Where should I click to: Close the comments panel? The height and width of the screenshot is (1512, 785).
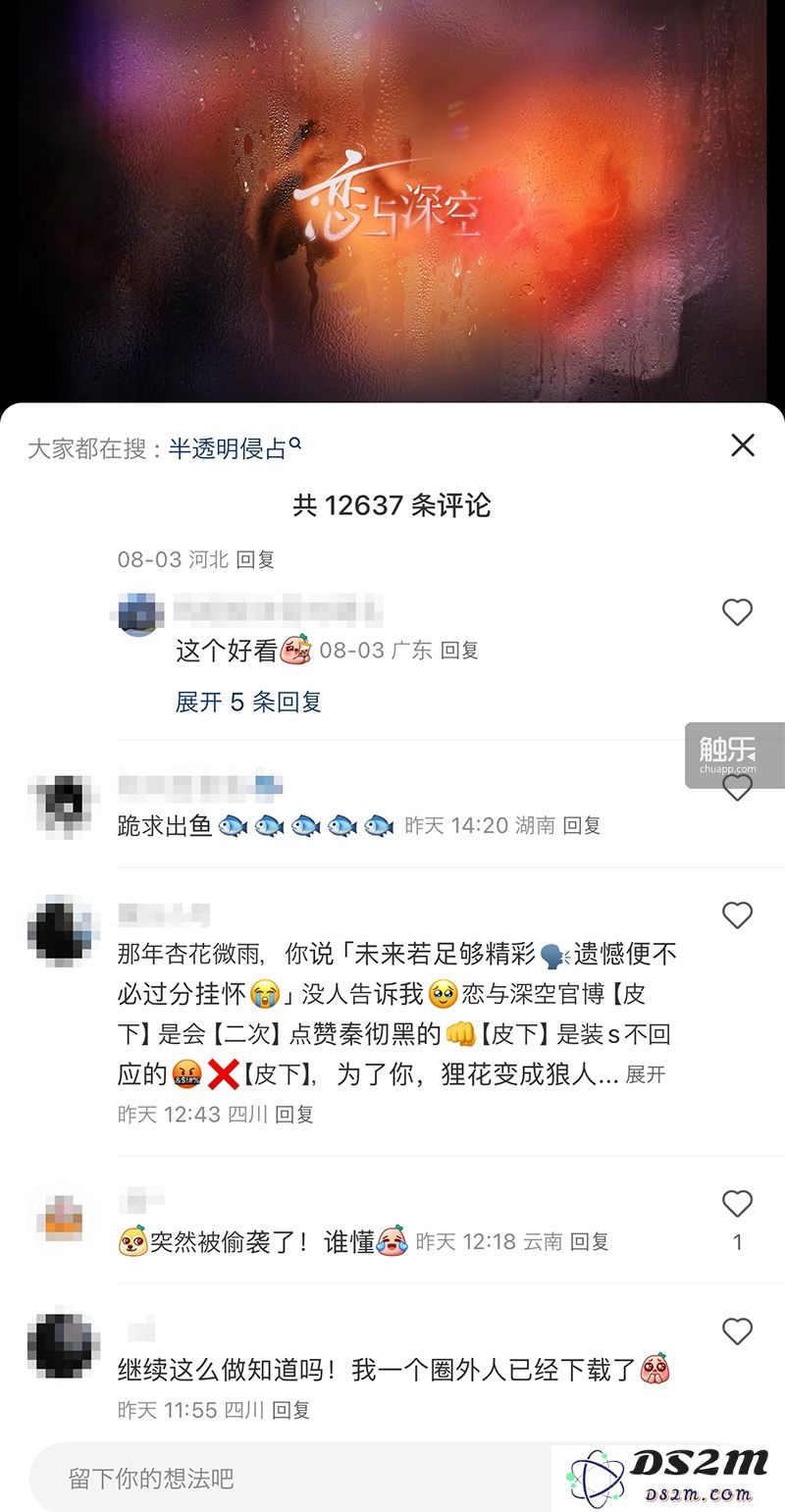click(743, 445)
